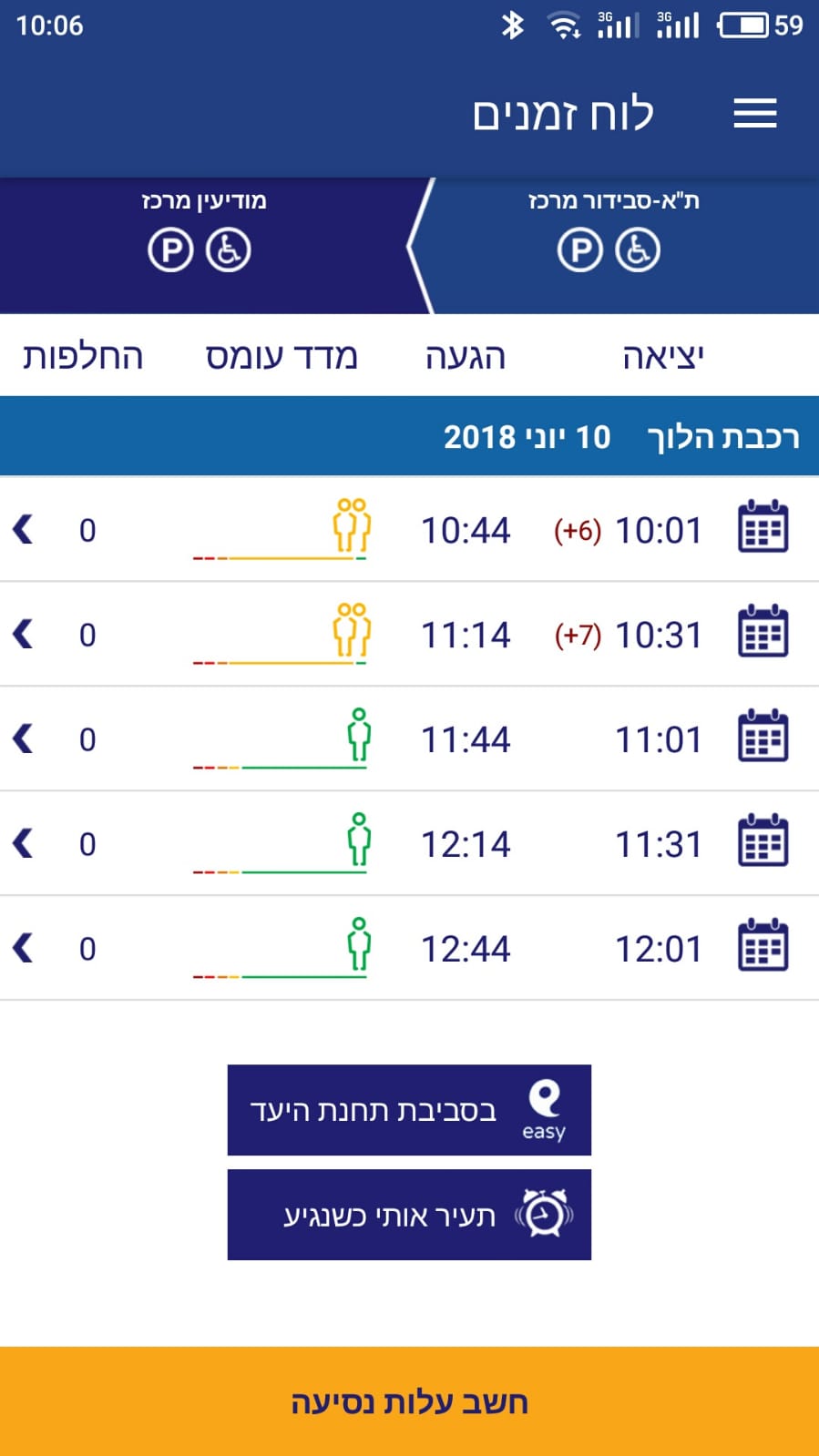The height and width of the screenshot is (1456, 819).
Task: Expand the last train row at 12:01
Action: click(22, 947)
